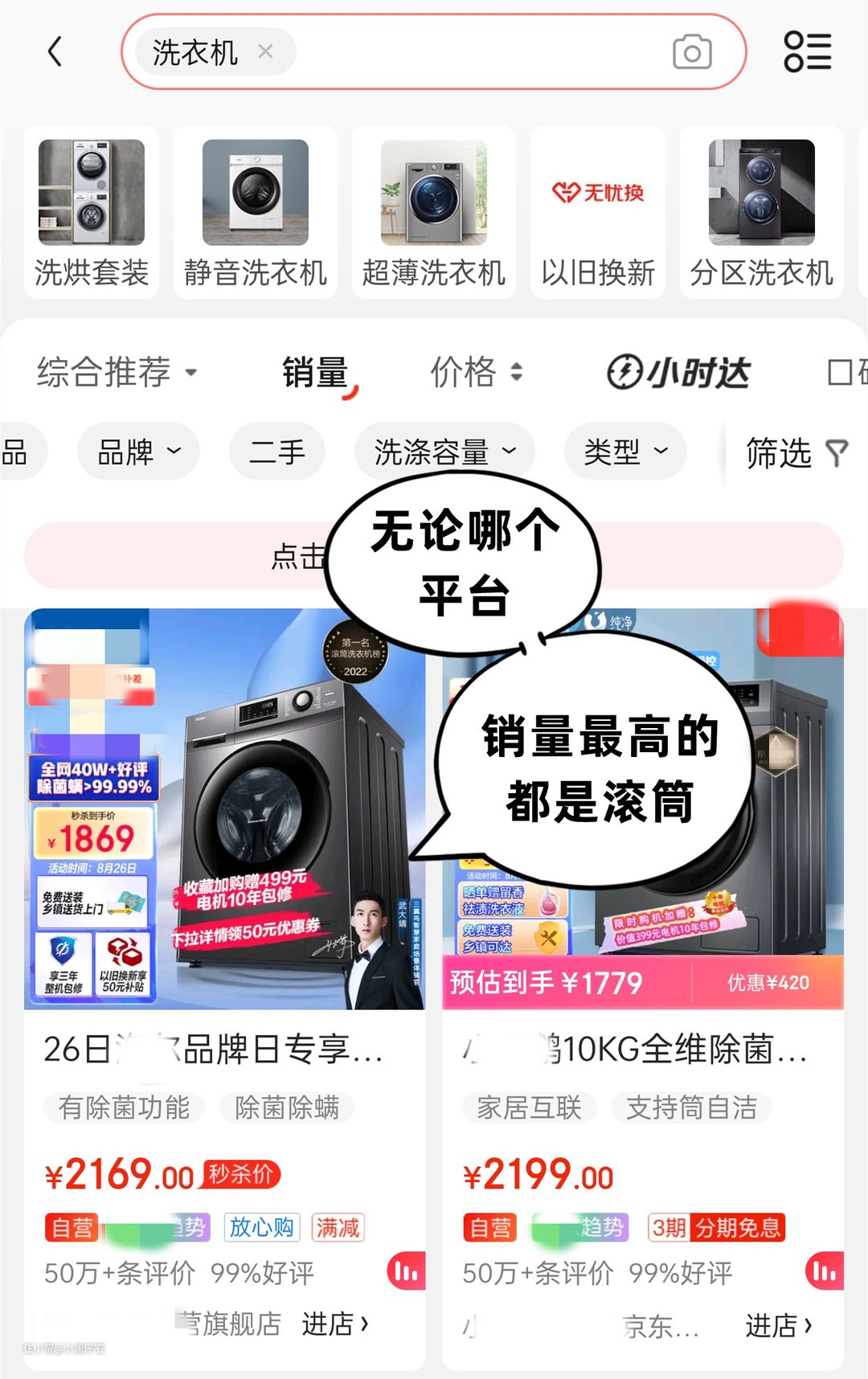Sort results by 销量
The width and height of the screenshot is (868, 1379).
315,372
